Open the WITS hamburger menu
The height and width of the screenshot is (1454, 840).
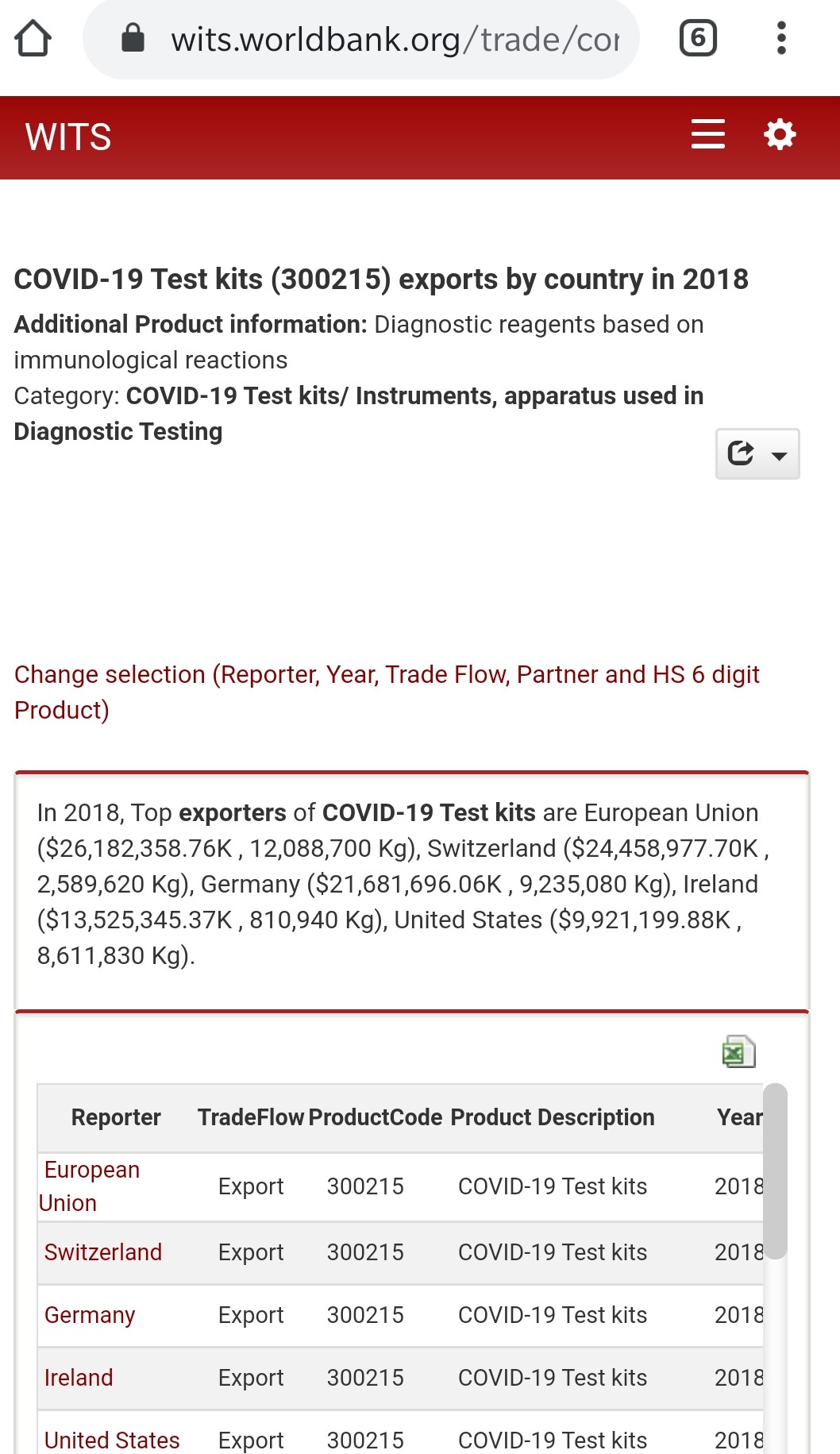pos(707,136)
